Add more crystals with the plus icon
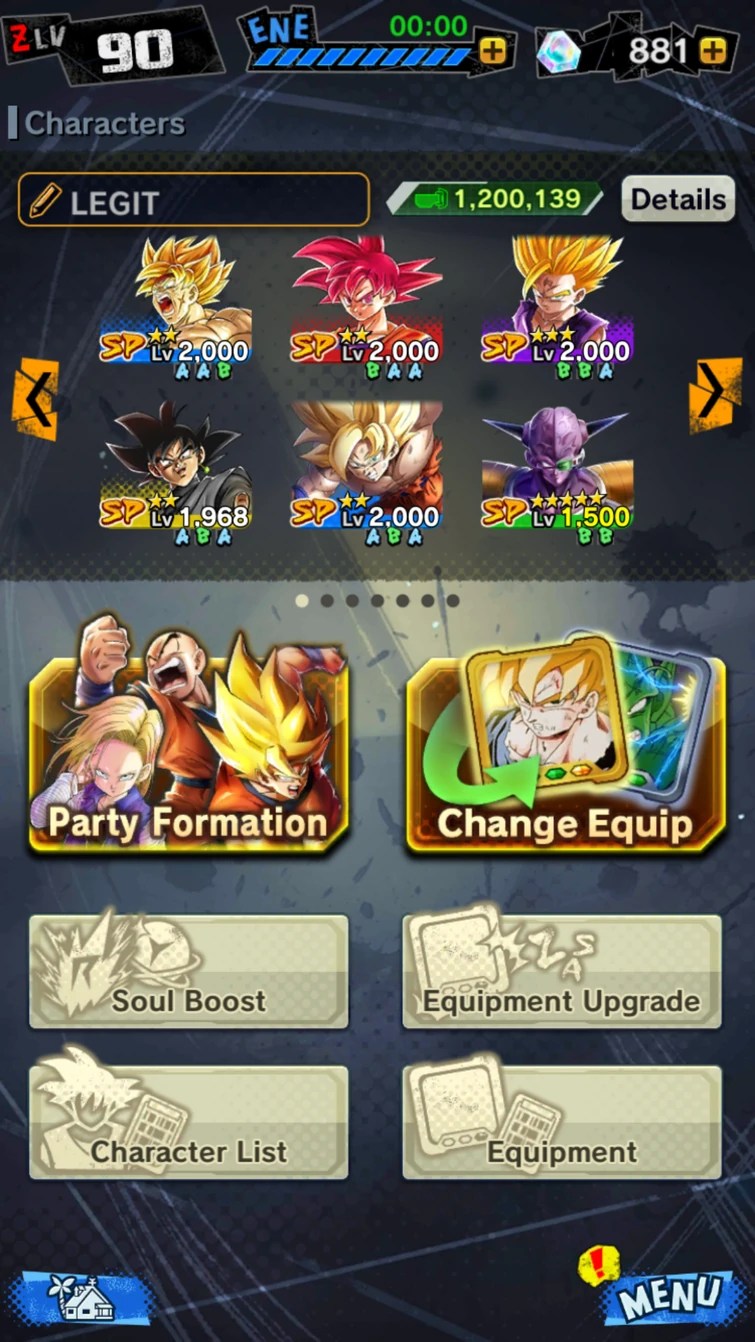This screenshot has height=1342, width=755. [x=713, y=51]
